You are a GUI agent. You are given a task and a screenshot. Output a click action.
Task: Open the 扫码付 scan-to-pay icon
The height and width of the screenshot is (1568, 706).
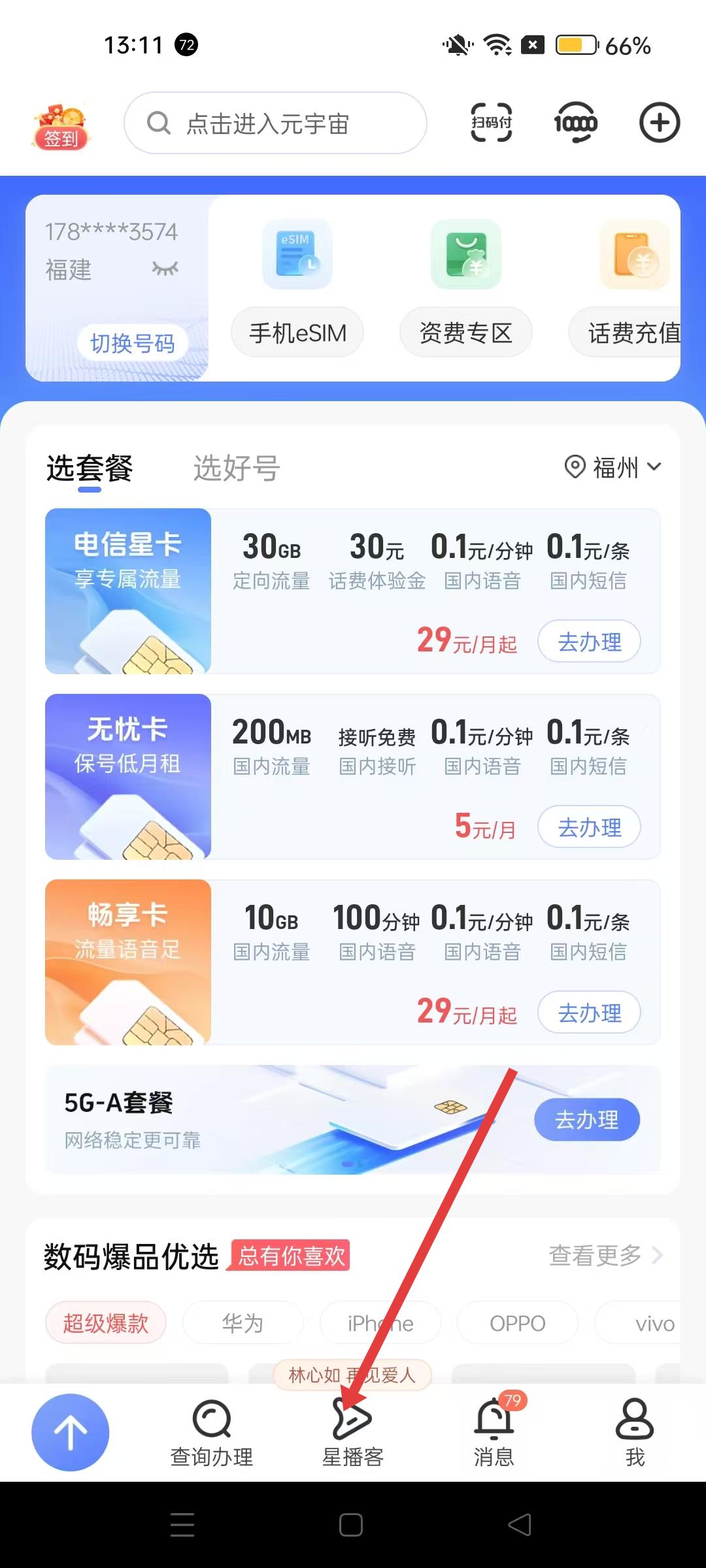pyautogui.click(x=492, y=123)
